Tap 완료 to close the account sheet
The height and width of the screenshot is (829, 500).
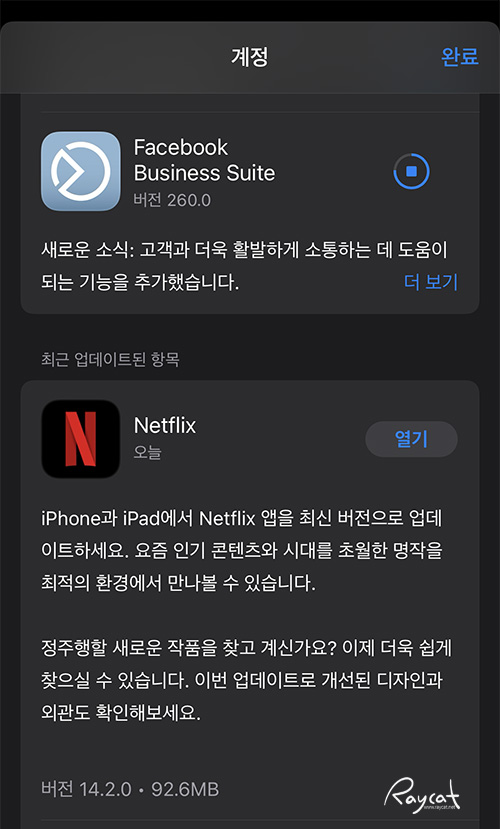(460, 57)
